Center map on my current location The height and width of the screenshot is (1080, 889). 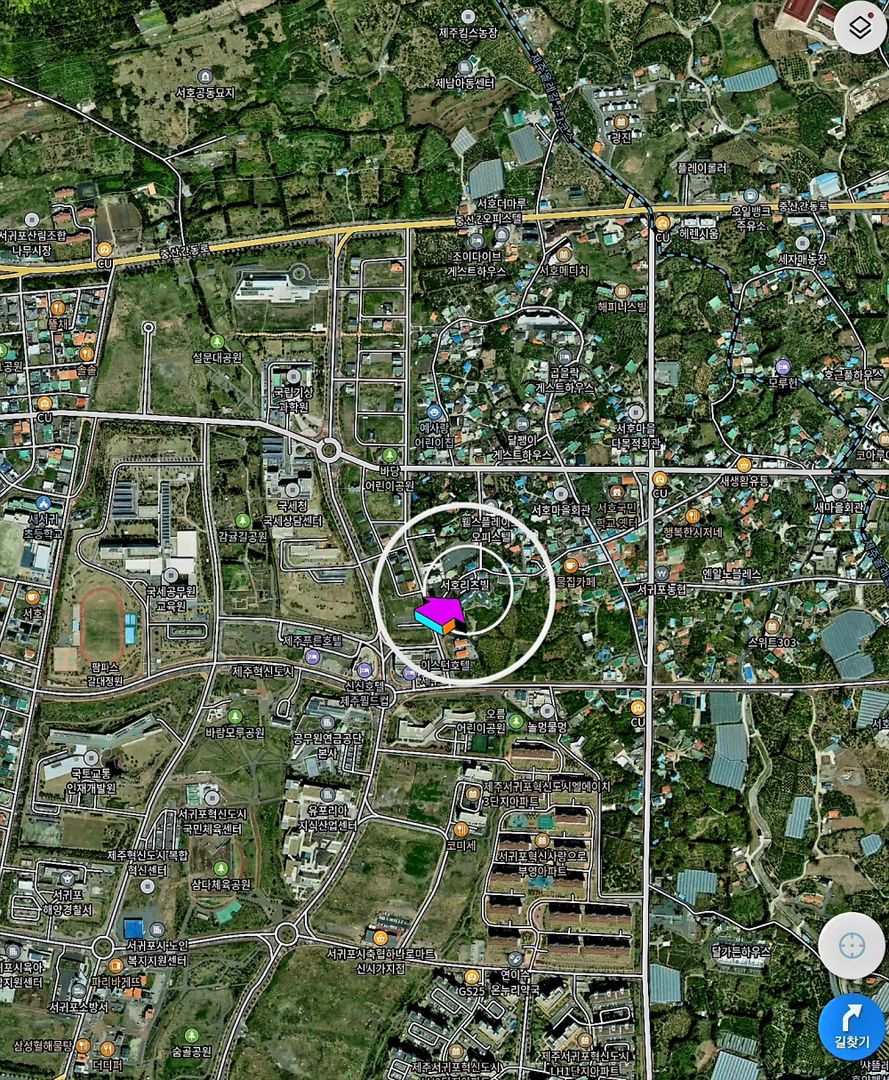[x=851, y=945]
